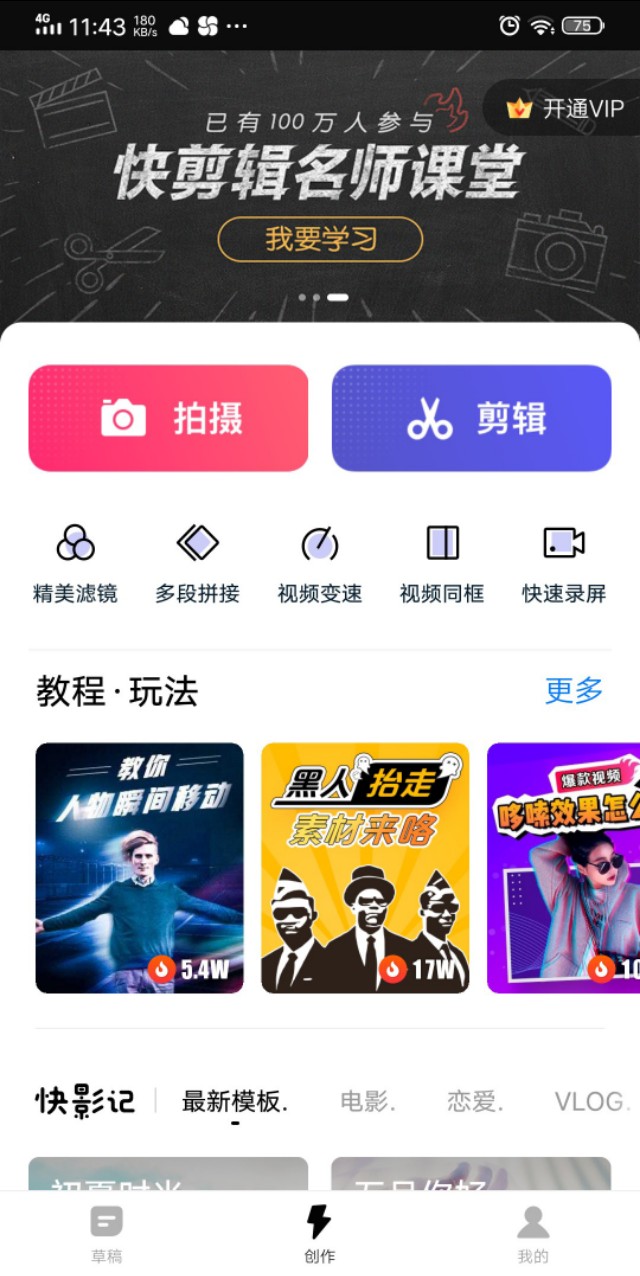Select 多段拼接 tool

click(x=197, y=564)
